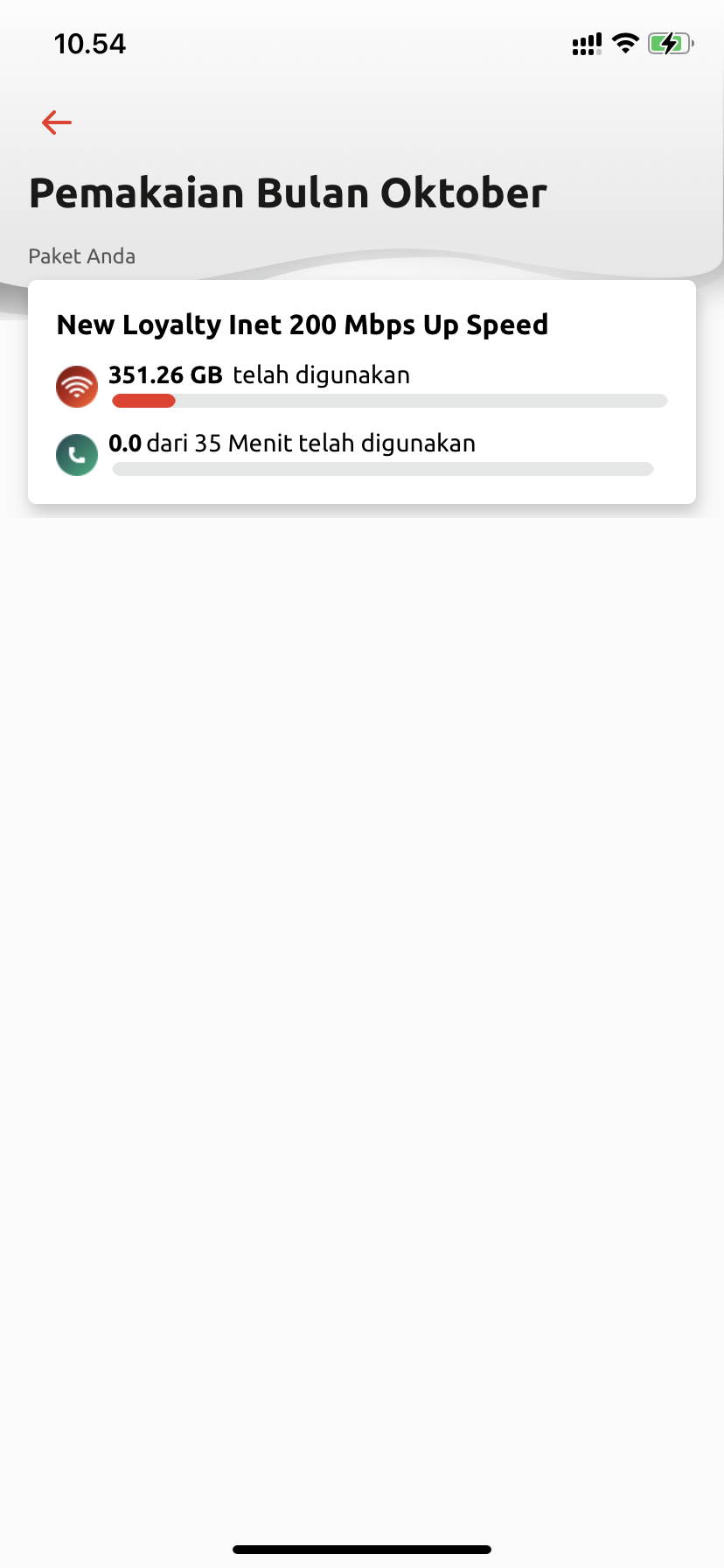Tap the 351.26 GB usage text
The height and width of the screenshot is (1568, 724).
pos(164,374)
